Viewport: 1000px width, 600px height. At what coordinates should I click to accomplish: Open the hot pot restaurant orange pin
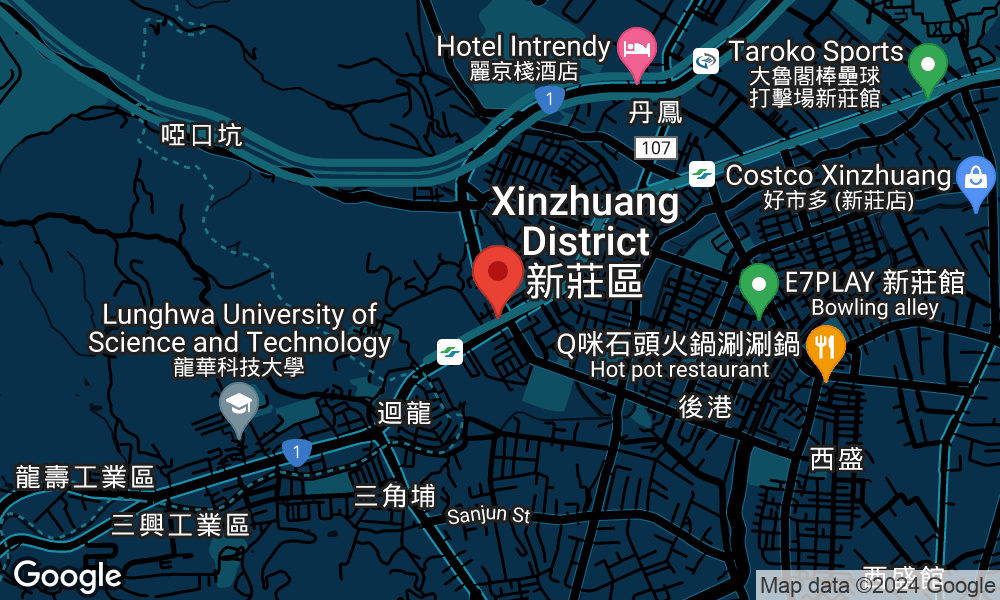click(x=826, y=347)
